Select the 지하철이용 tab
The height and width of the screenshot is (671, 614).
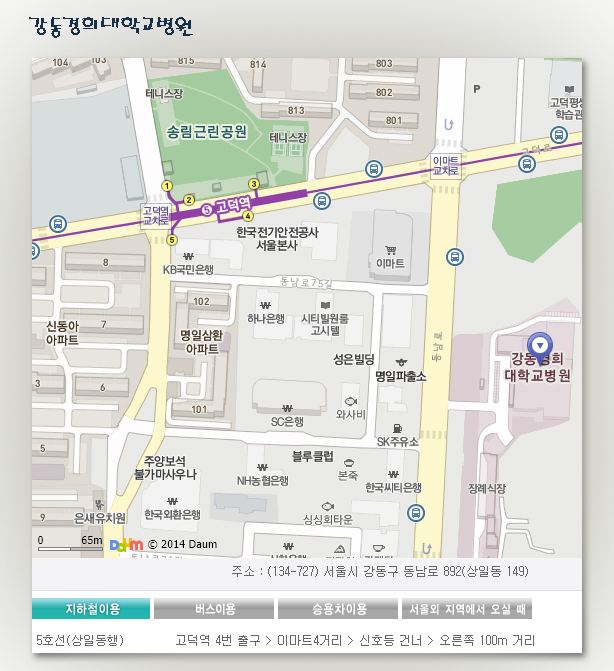[91, 609]
